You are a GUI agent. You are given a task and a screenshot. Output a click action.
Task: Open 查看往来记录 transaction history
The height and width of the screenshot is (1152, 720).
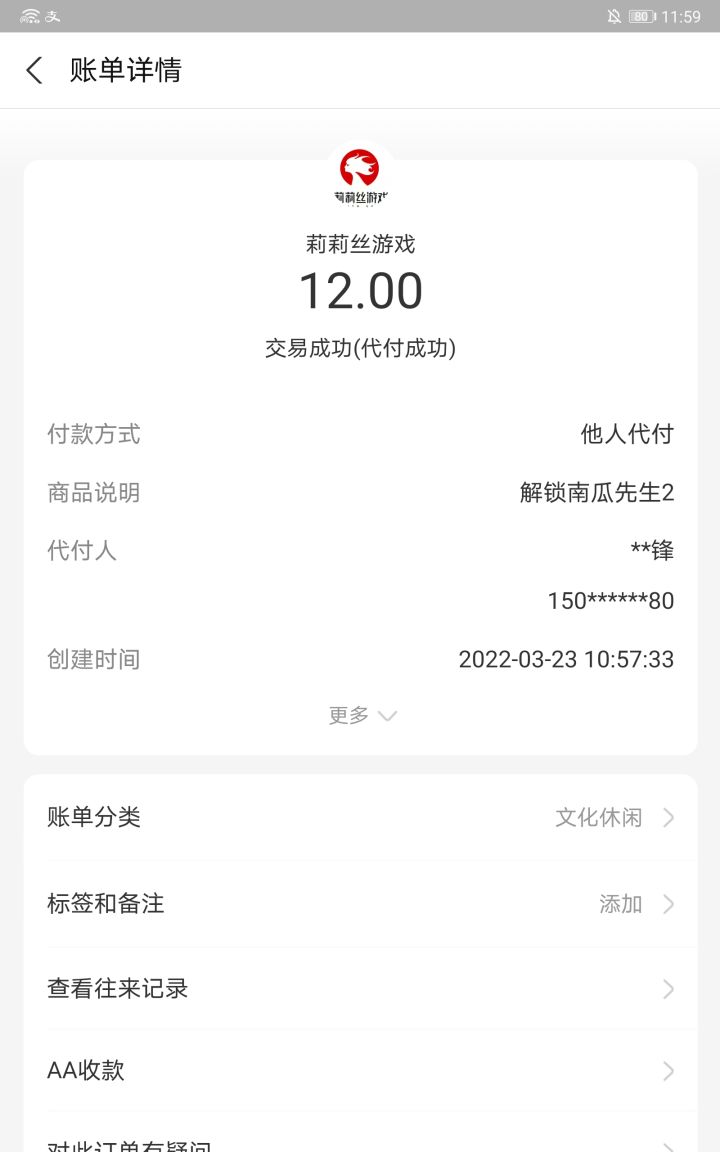tap(360, 989)
